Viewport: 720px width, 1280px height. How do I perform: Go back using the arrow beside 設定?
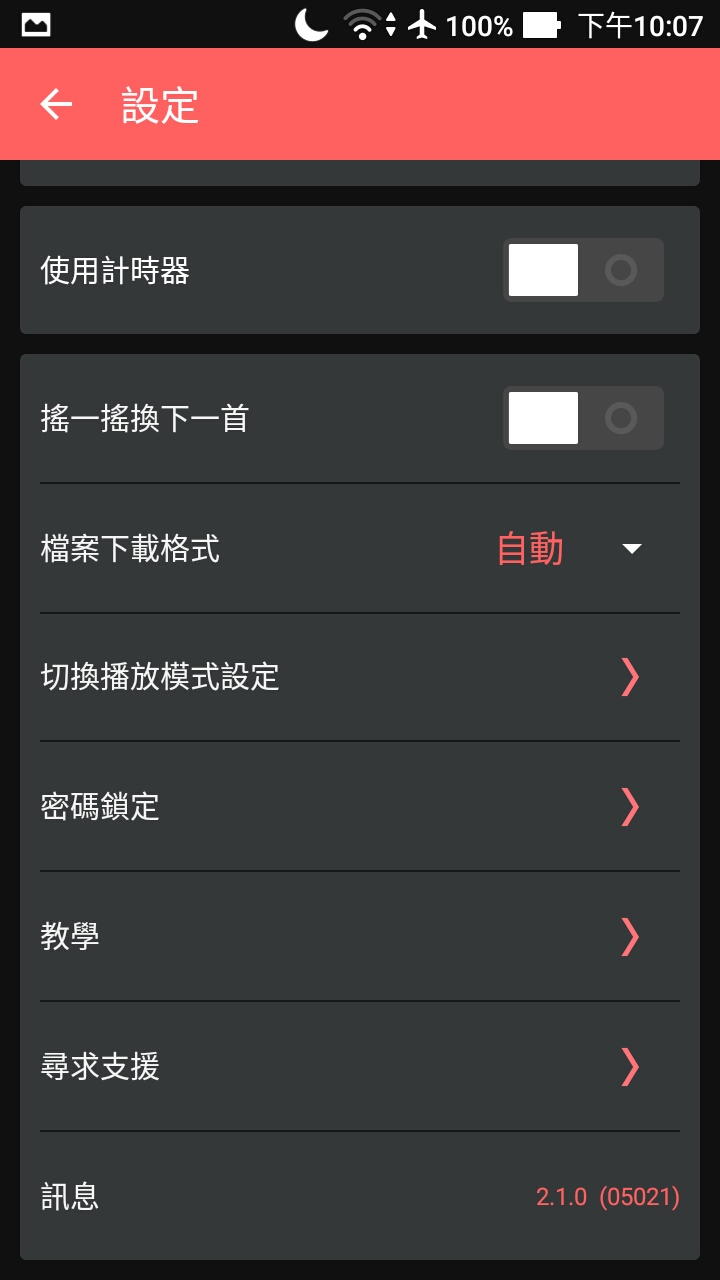point(56,104)
